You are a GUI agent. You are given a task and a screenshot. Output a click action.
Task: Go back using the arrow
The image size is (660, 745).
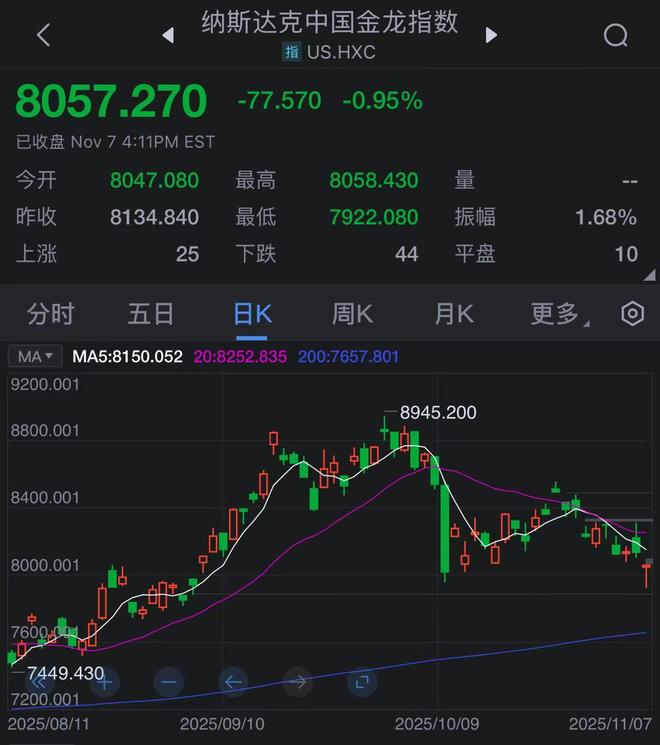[x=43, y=35]
